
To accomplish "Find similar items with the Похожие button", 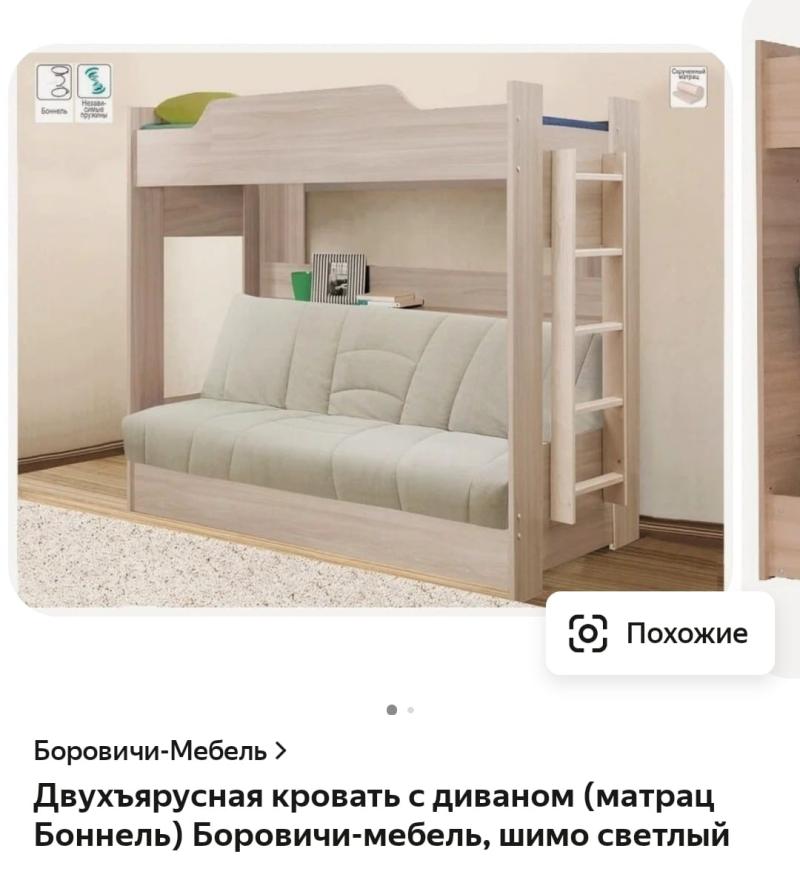I will point(659,633).
